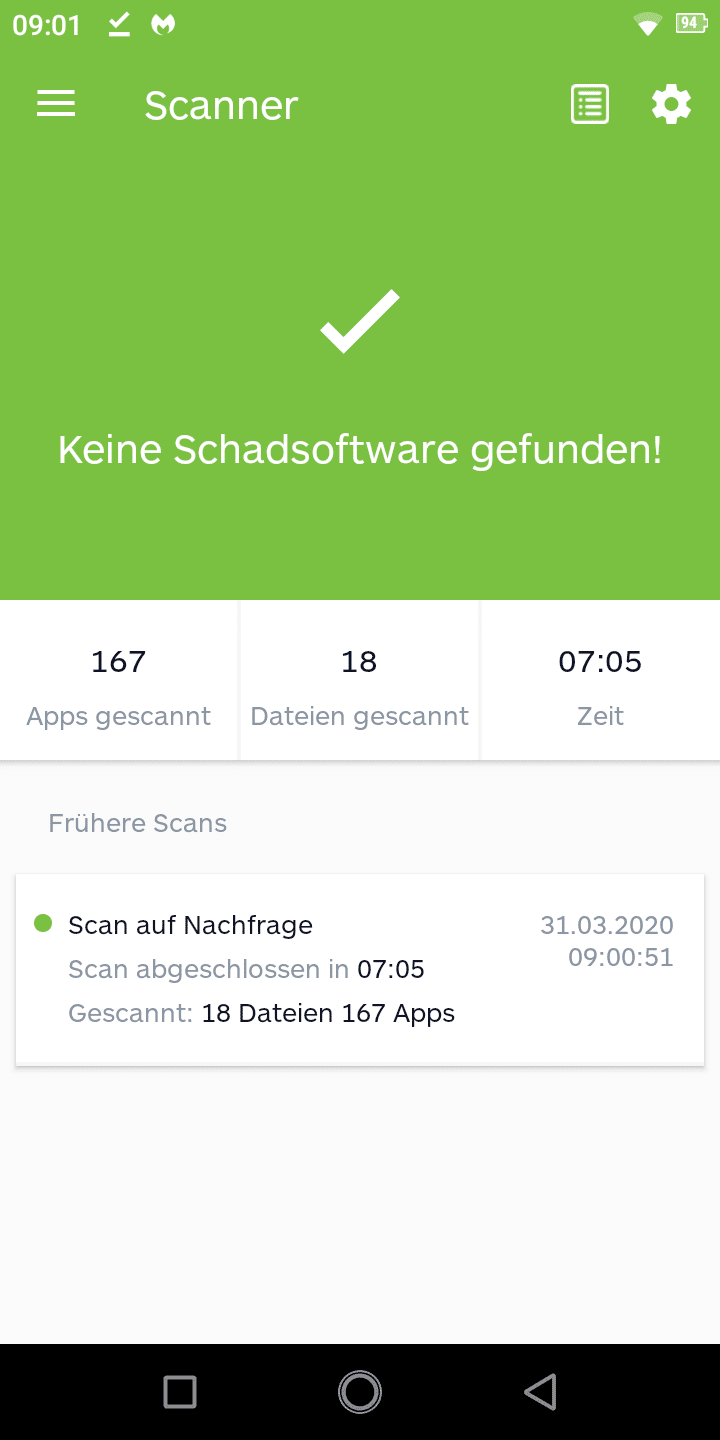The image size is (720, 1440).
Task: Go to the home screen
Action: click(x=360, y=1392)
